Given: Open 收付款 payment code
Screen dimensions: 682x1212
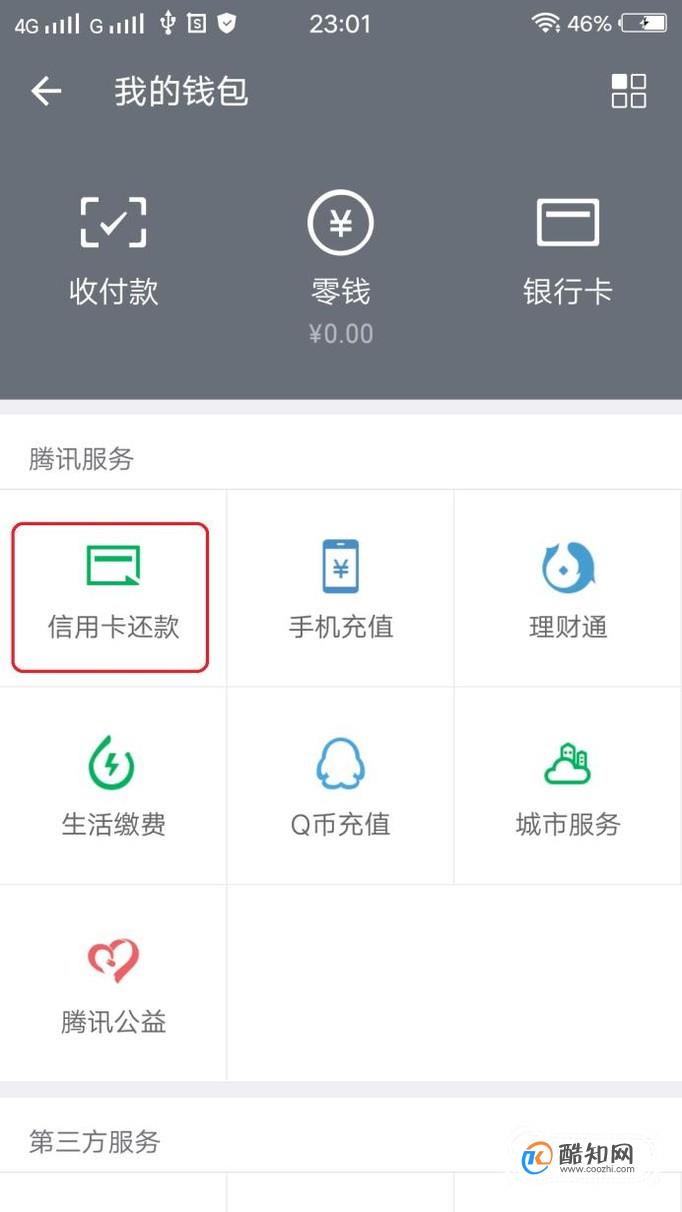Looking at the screenshot, I should click(x=113, y=250).
